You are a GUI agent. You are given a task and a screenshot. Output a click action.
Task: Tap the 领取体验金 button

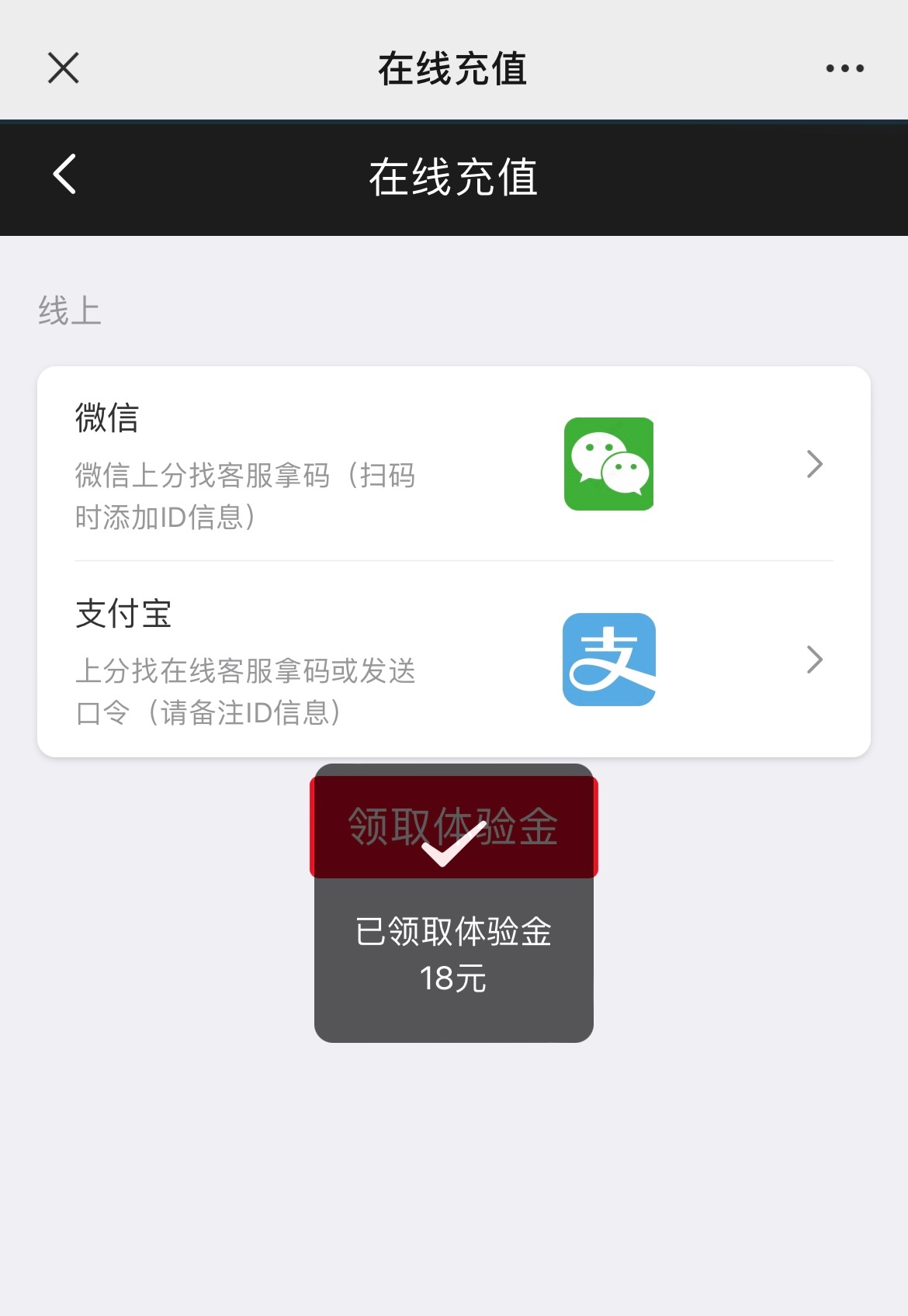click(453, 826)
